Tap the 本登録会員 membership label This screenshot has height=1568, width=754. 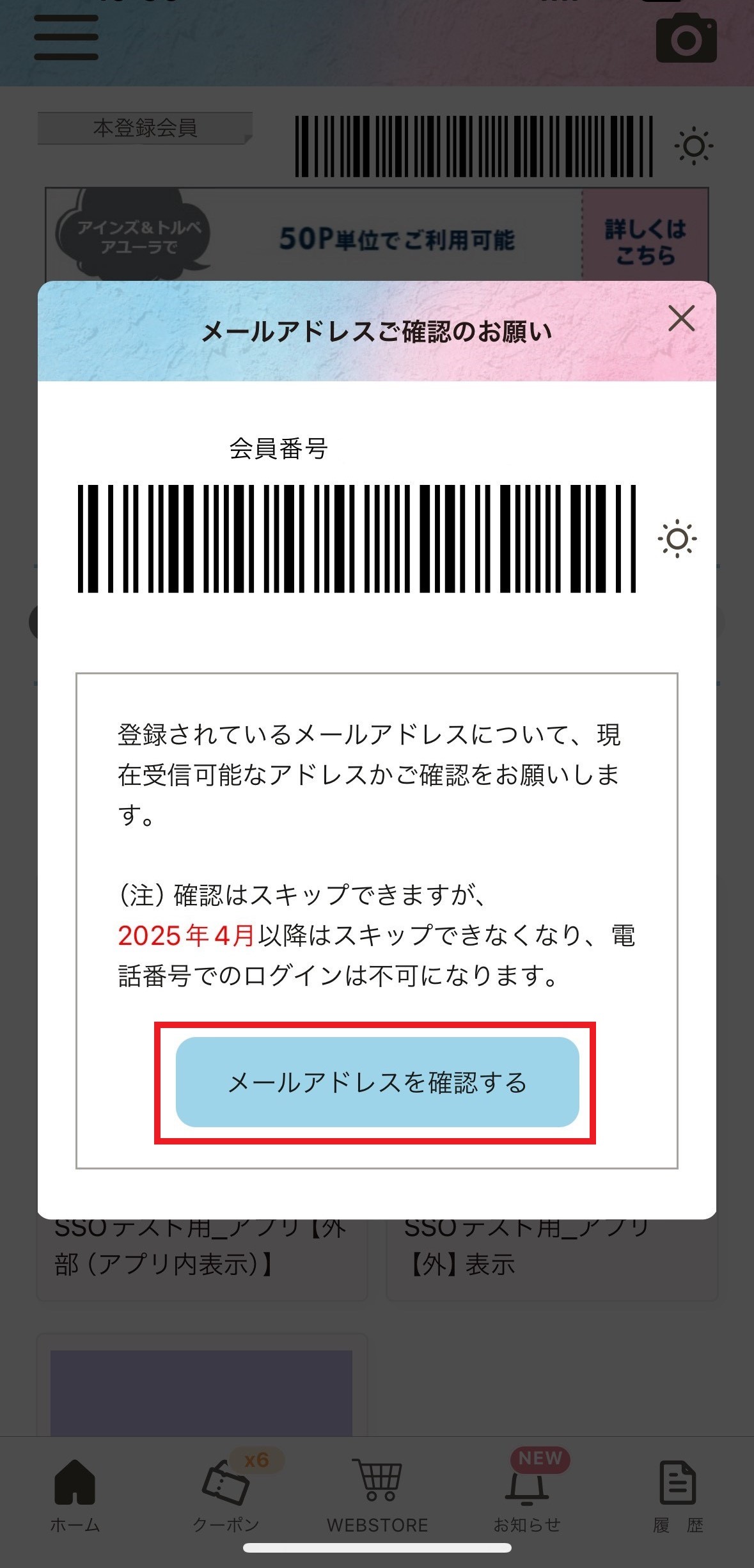(146, 127)
